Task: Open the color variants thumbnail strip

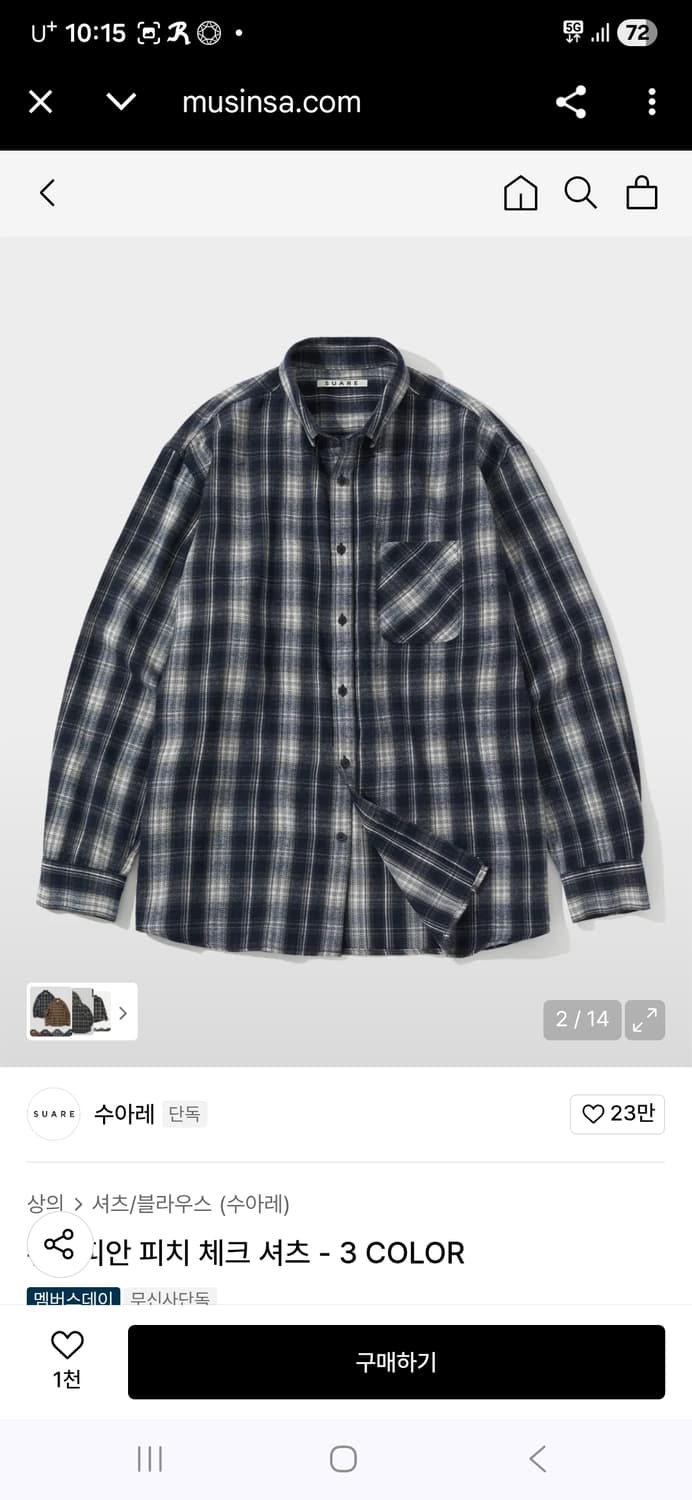Action: 82,1012
